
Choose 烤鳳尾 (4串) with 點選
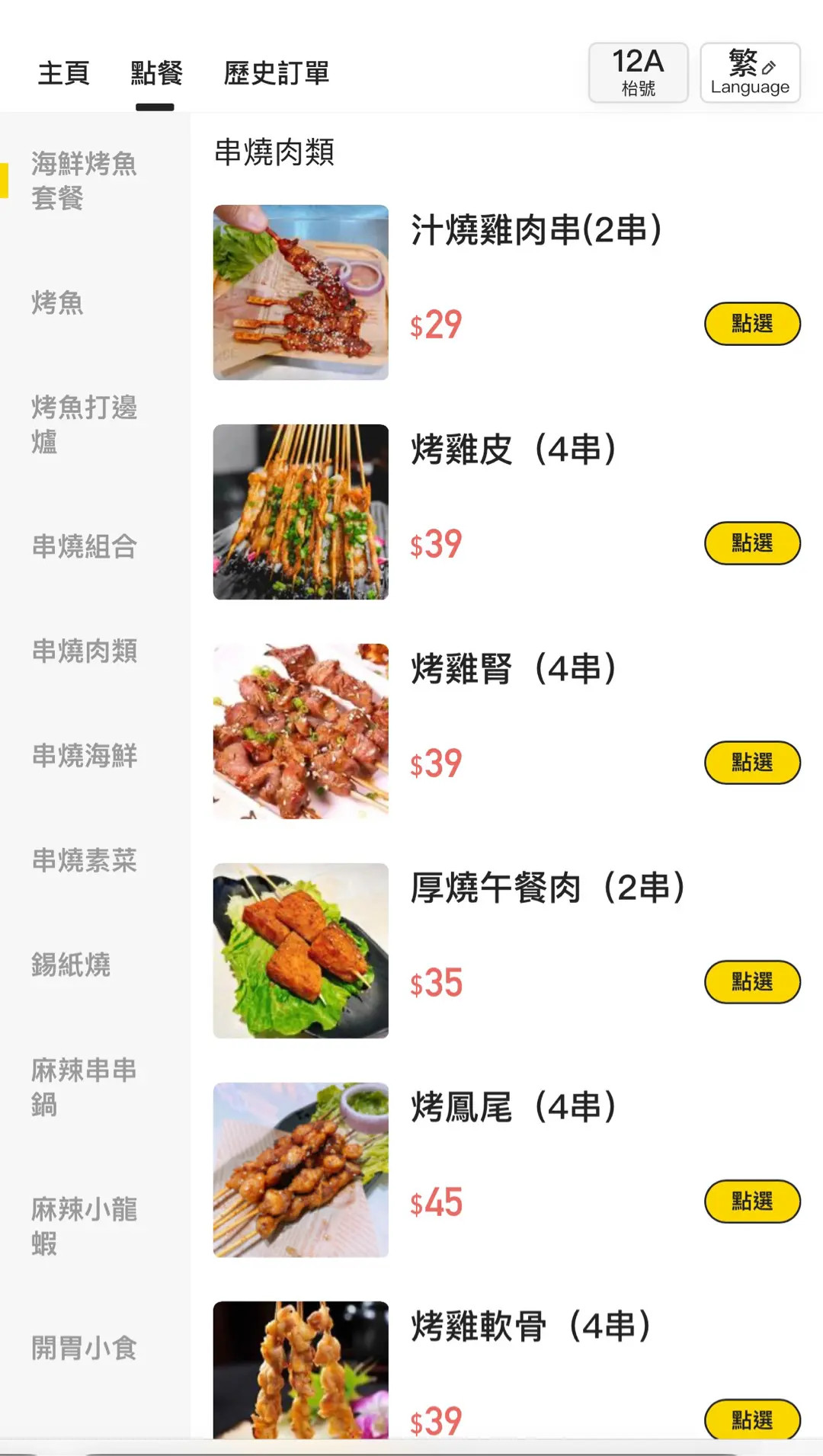point(752,1202)
